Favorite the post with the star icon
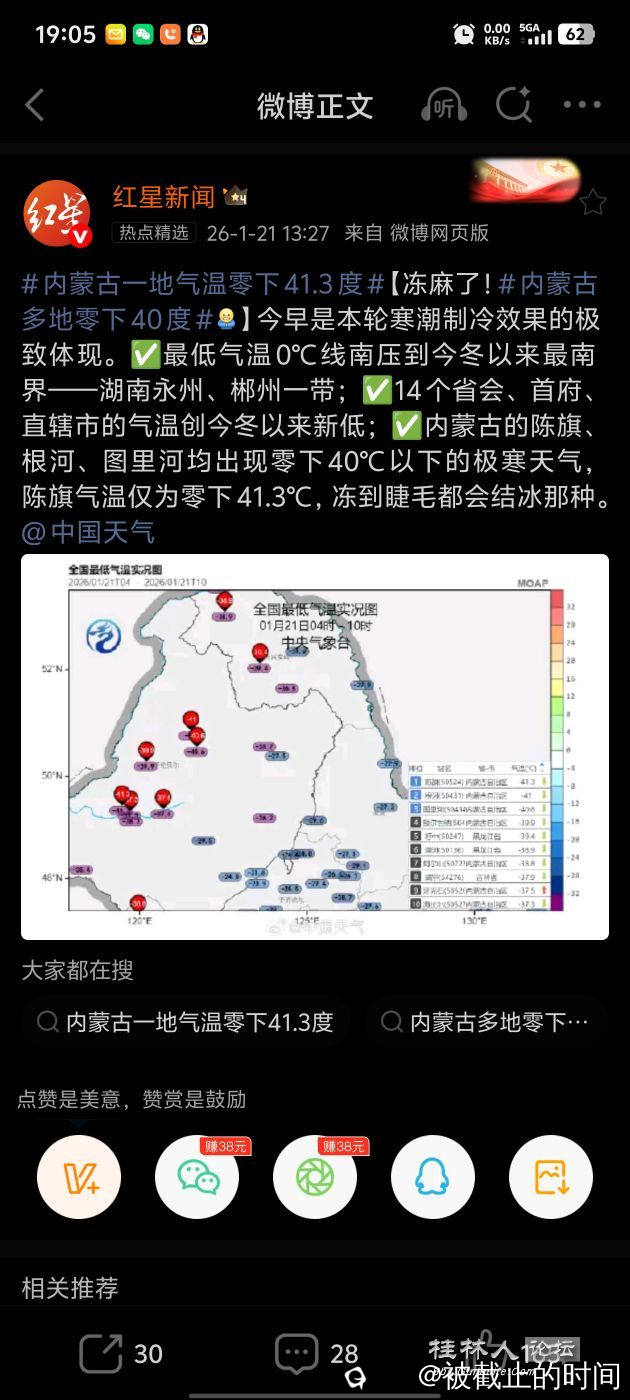 click(593, 203)
